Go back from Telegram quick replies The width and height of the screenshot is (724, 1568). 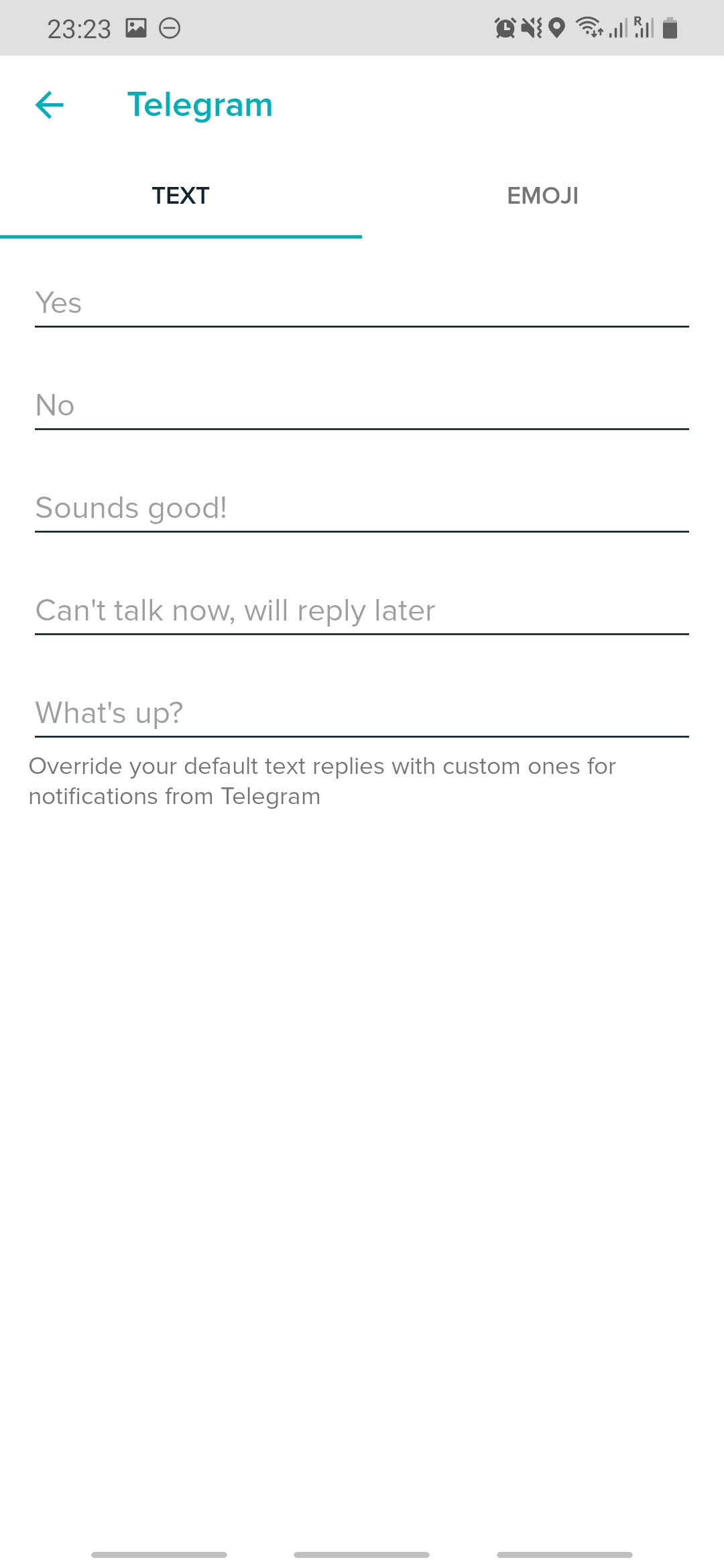tap(50, 105)
